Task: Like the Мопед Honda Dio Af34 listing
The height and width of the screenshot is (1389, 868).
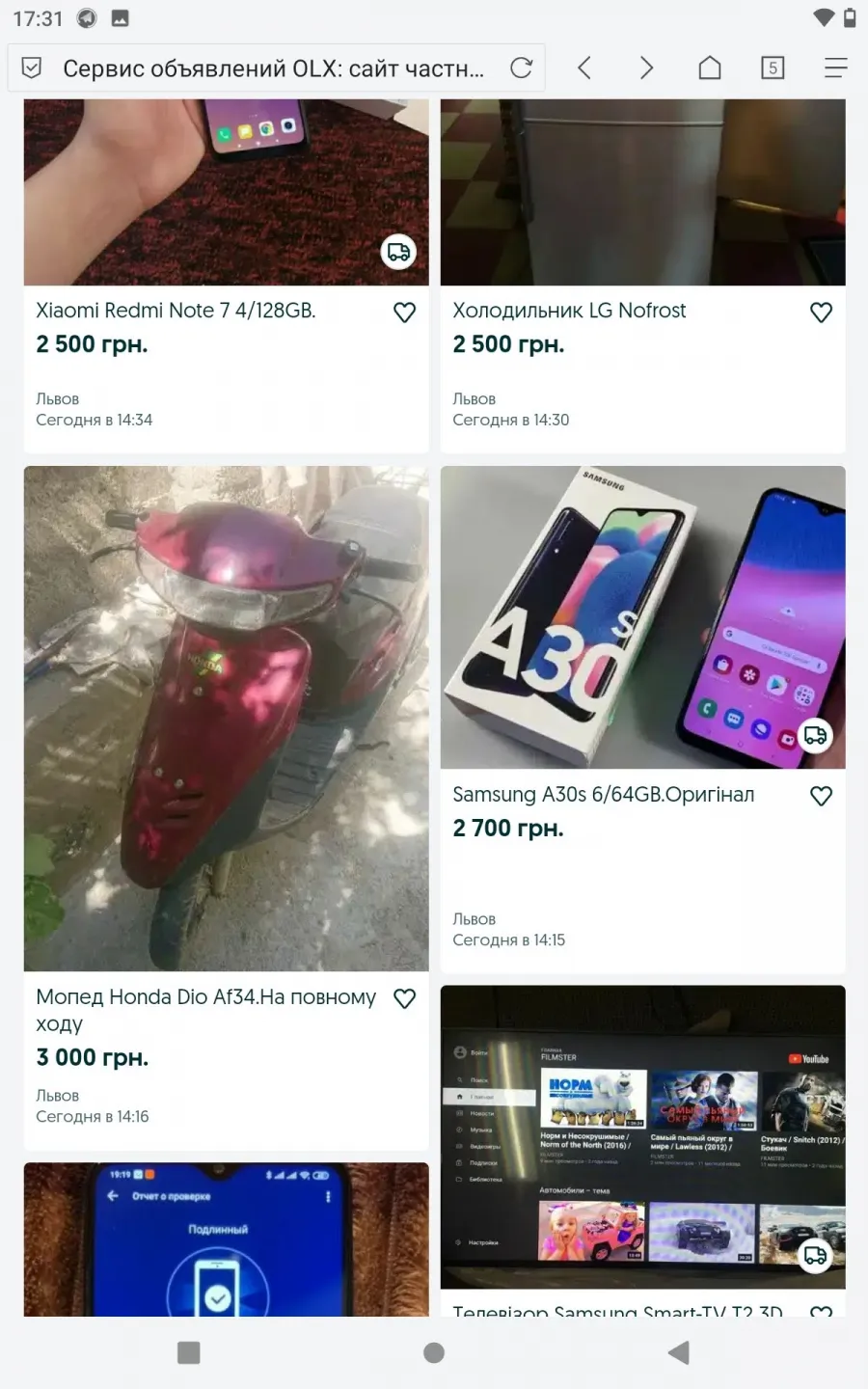Action: pyautogui.click(x=405, y=998)
